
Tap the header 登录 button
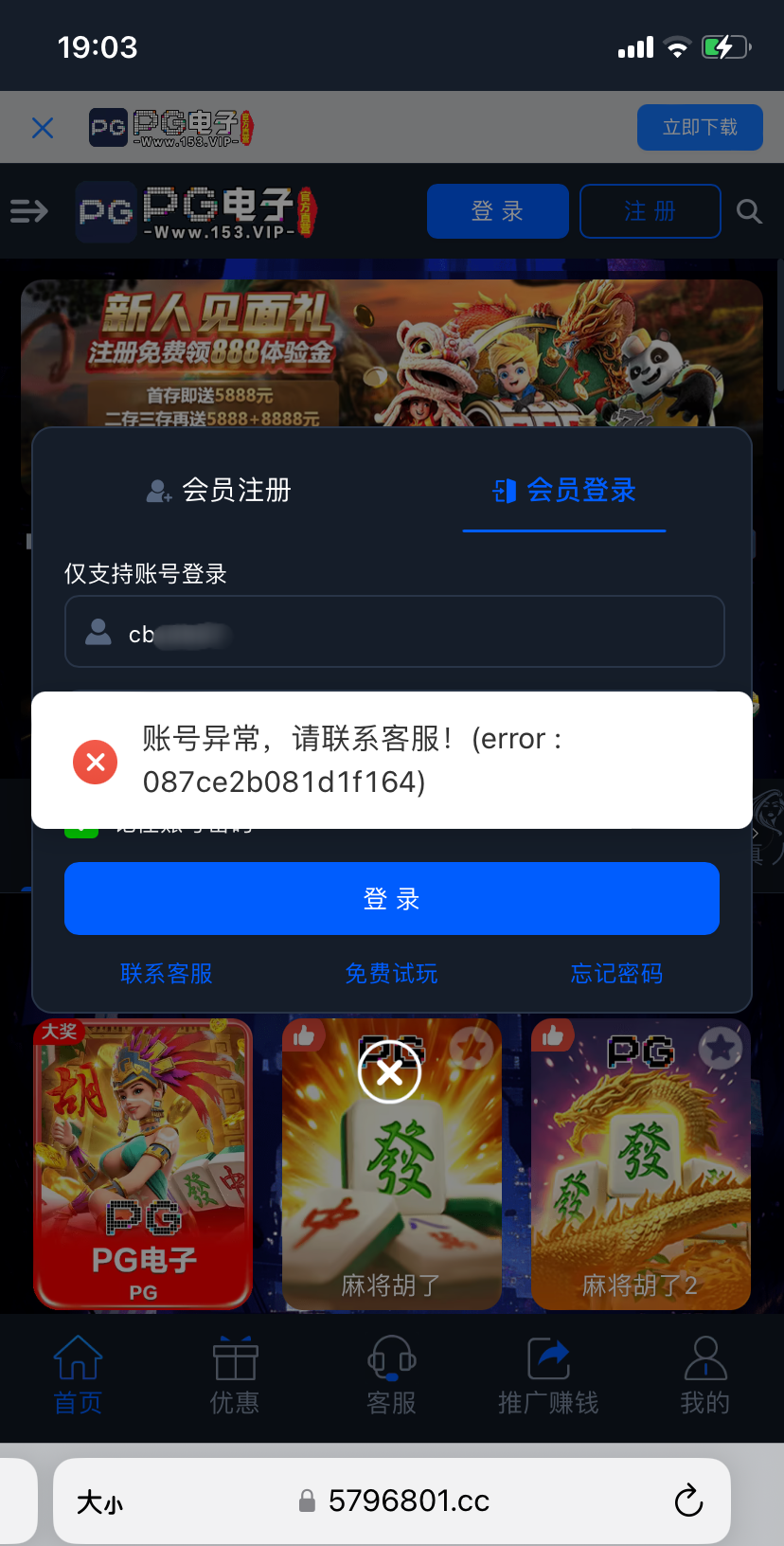[497, 211]
